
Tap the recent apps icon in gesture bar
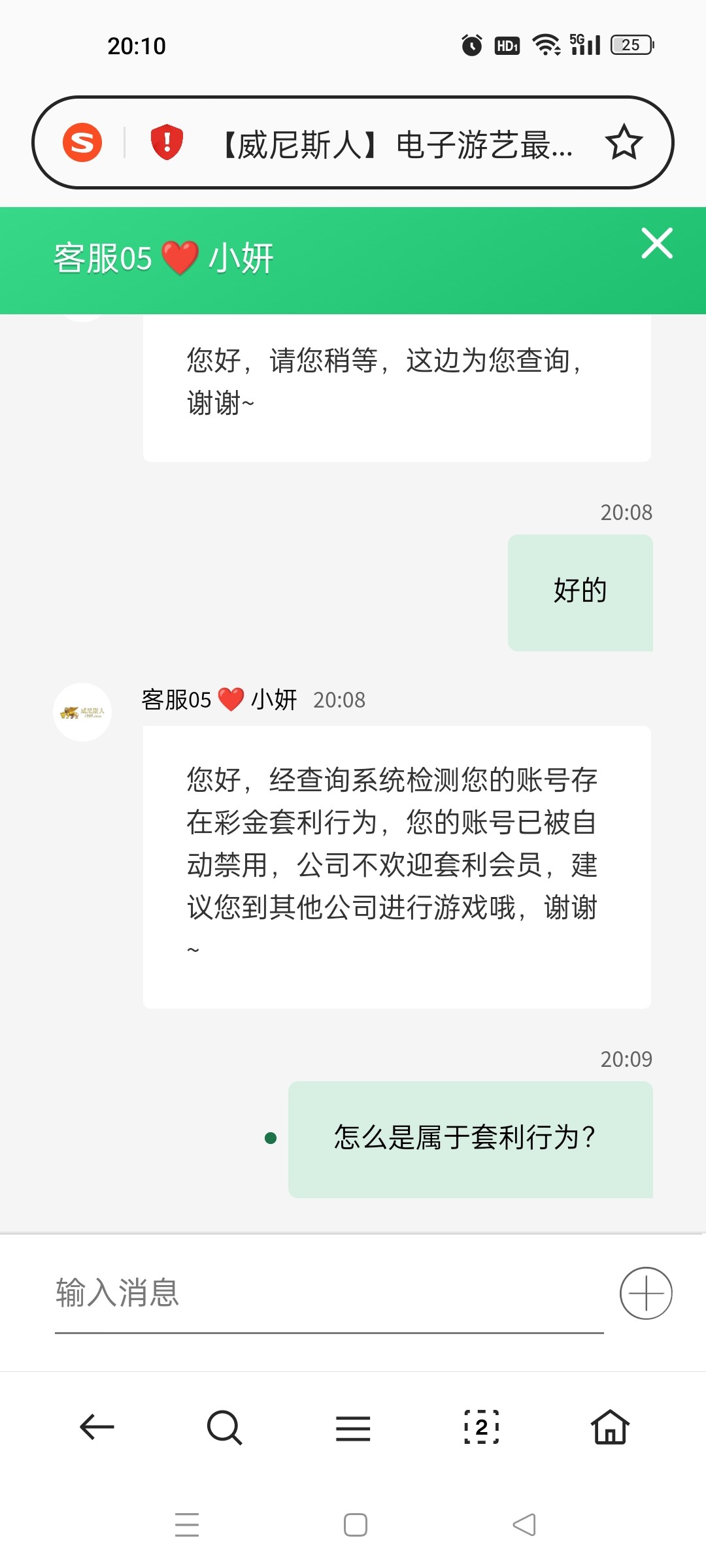point(188,1524)
